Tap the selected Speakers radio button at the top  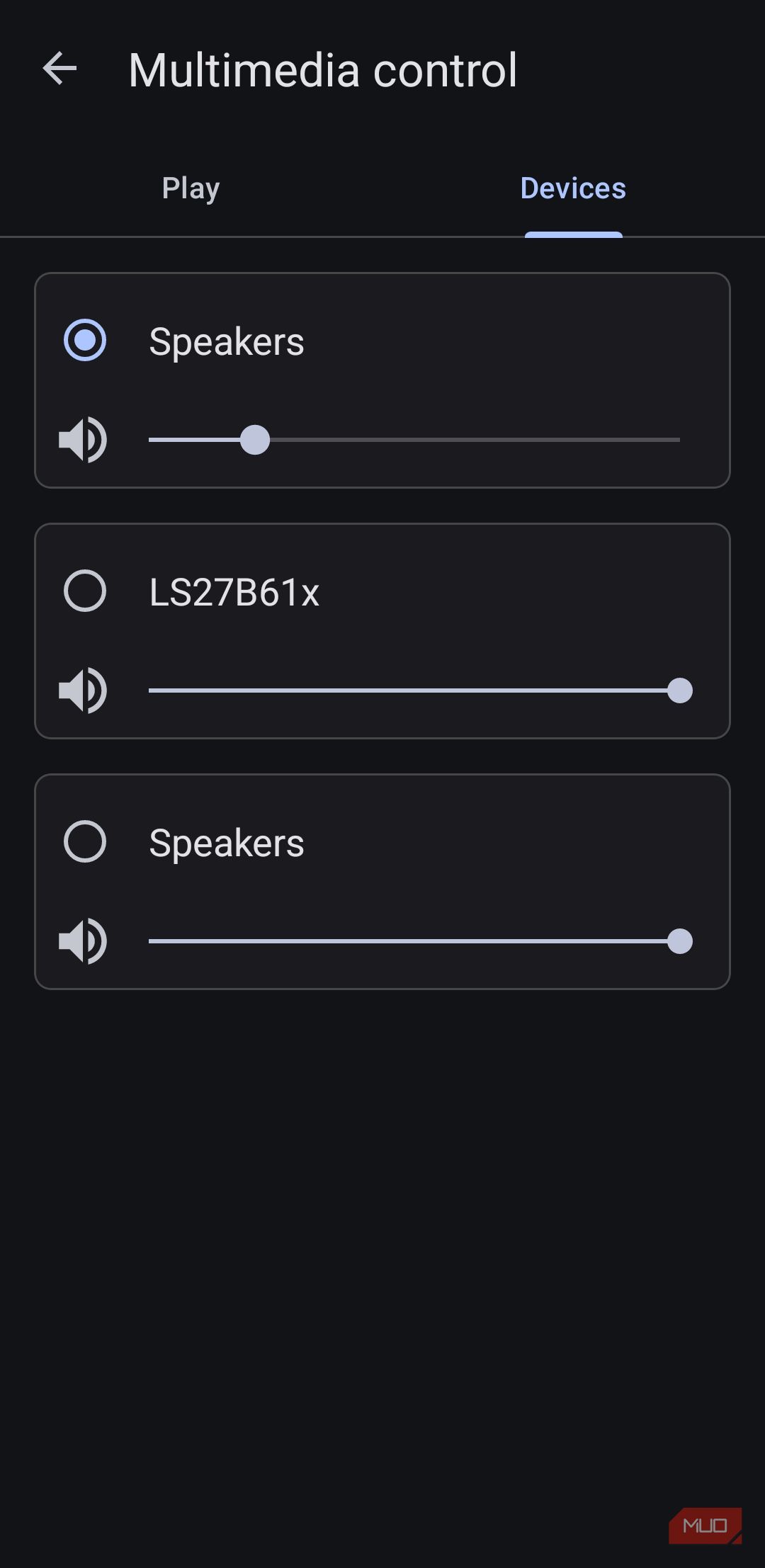coord(85,341)
